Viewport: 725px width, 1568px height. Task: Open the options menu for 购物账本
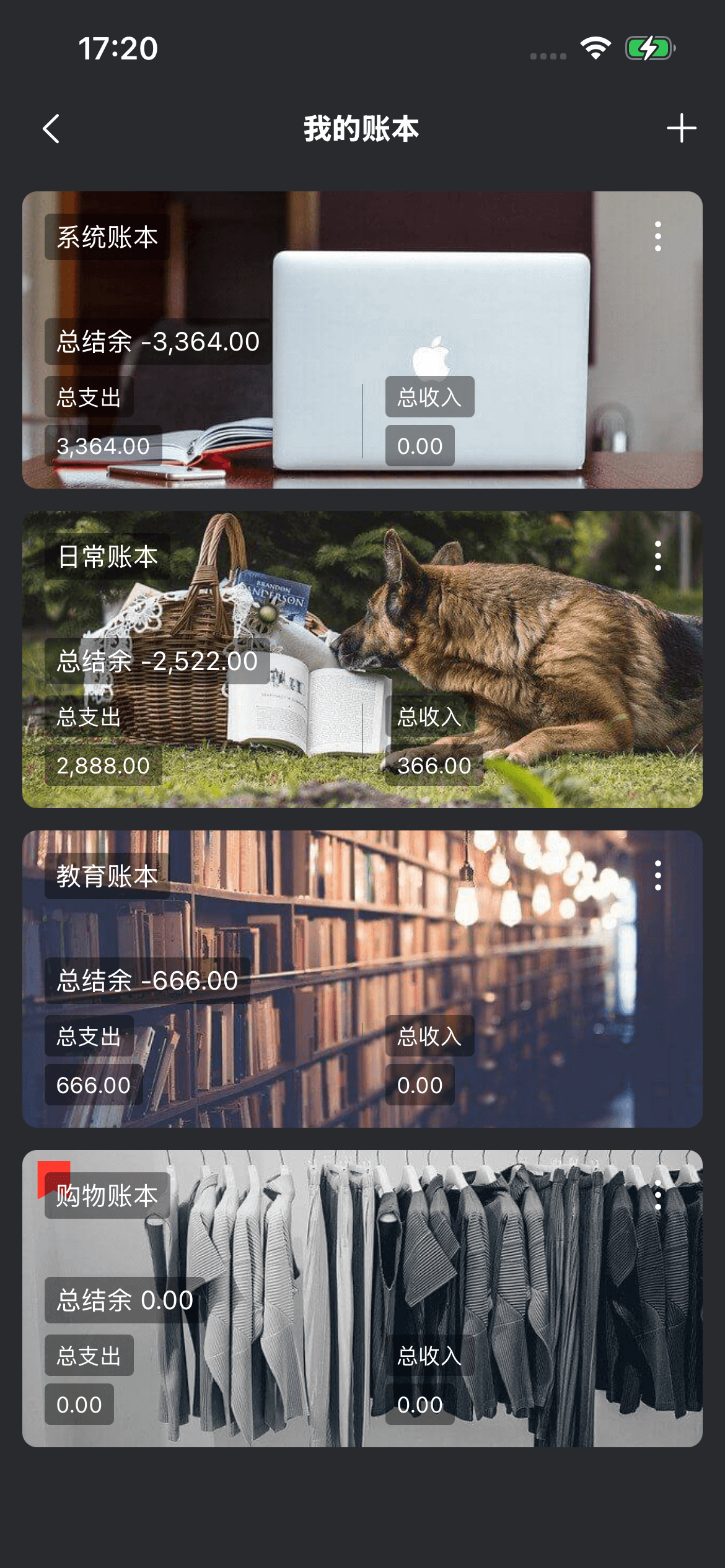(x=658, y=1194)
